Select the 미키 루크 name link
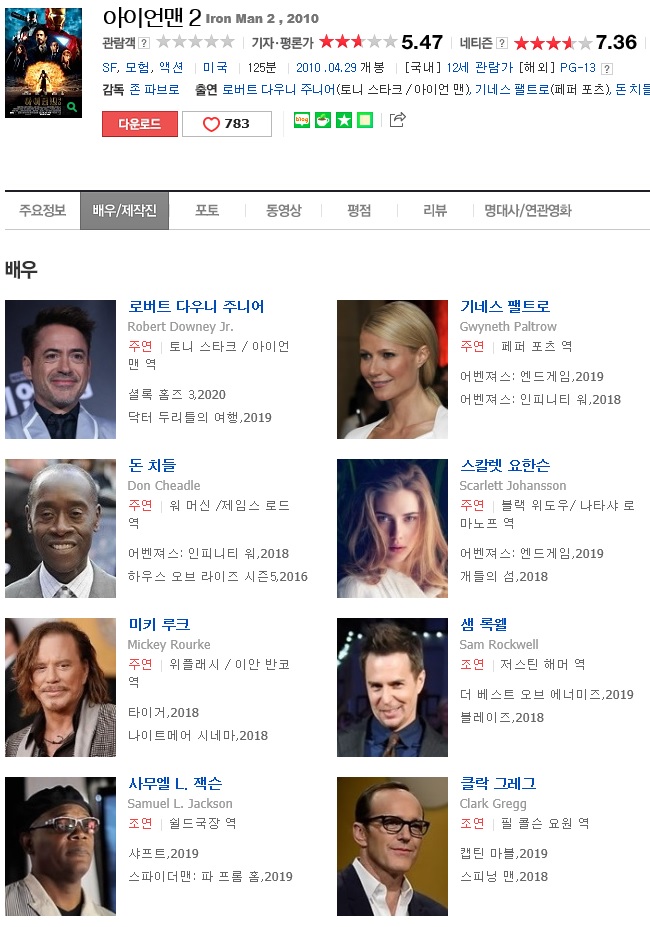 click(x=158, y=624)
